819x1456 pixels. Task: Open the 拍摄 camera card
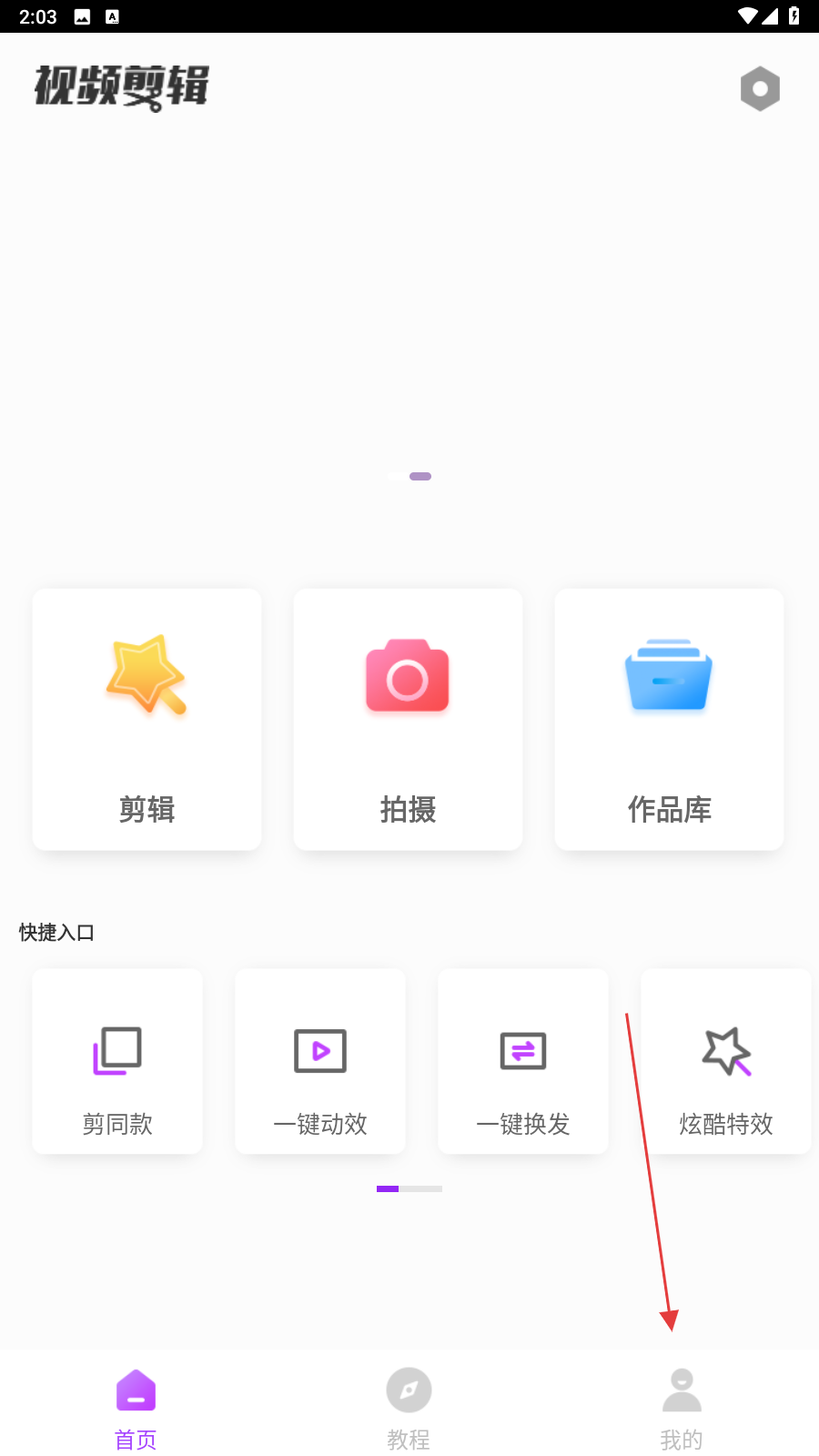(x=408, y=719)
